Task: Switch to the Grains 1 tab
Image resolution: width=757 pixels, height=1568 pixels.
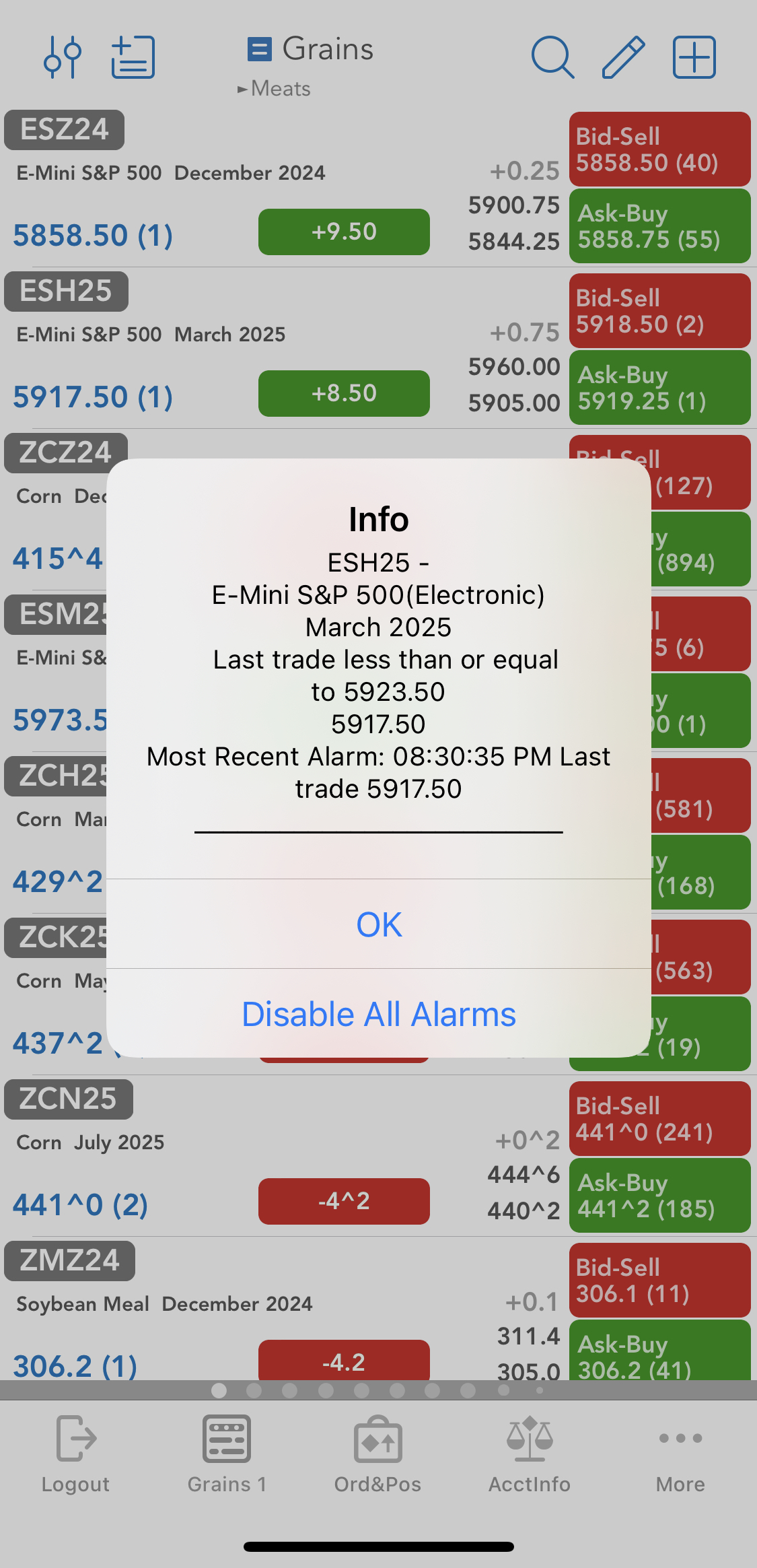Action: pos(227,1454)
